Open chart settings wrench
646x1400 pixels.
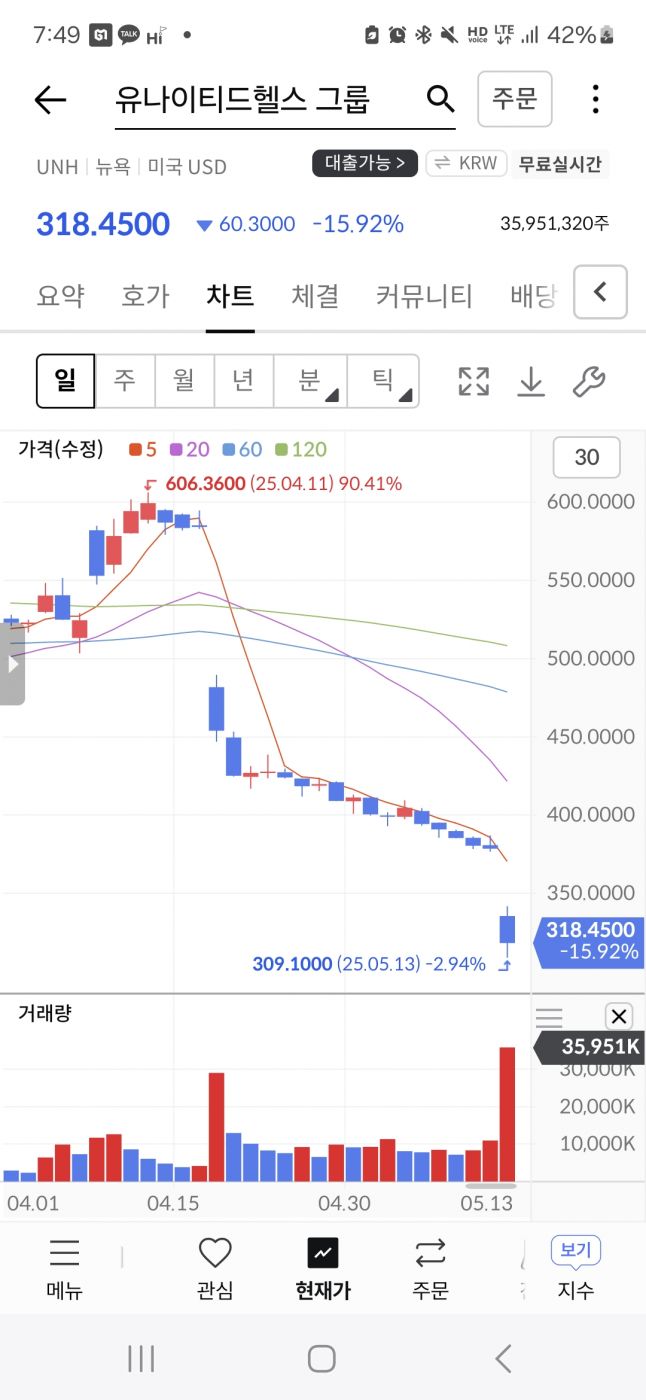pyautogui.click(x=588, y=381)
